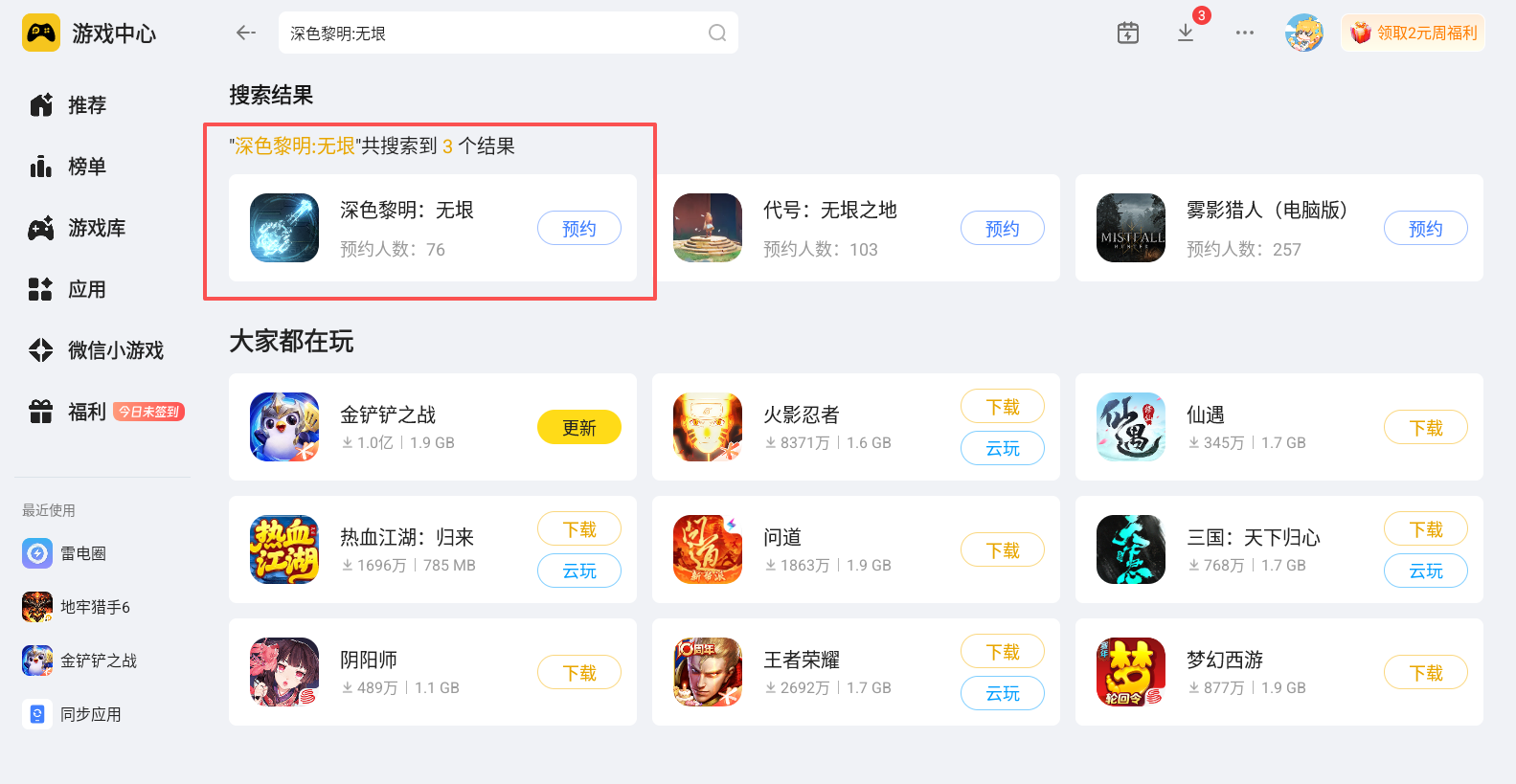This screenshot has height=784, width=1516.
Task: Open the three-dot overflow menu
Action: [1244, 33]
